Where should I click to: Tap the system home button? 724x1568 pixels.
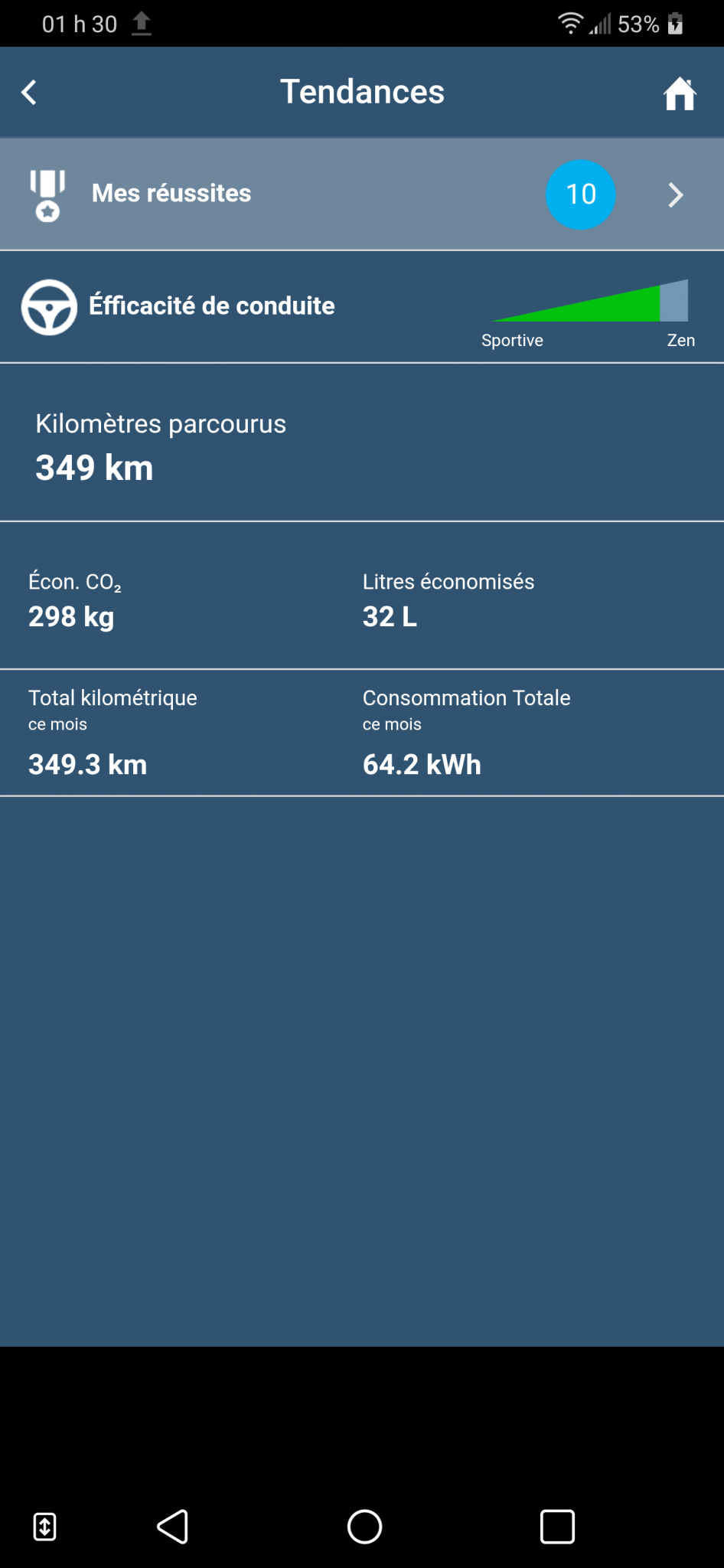tap(364, 1527)
